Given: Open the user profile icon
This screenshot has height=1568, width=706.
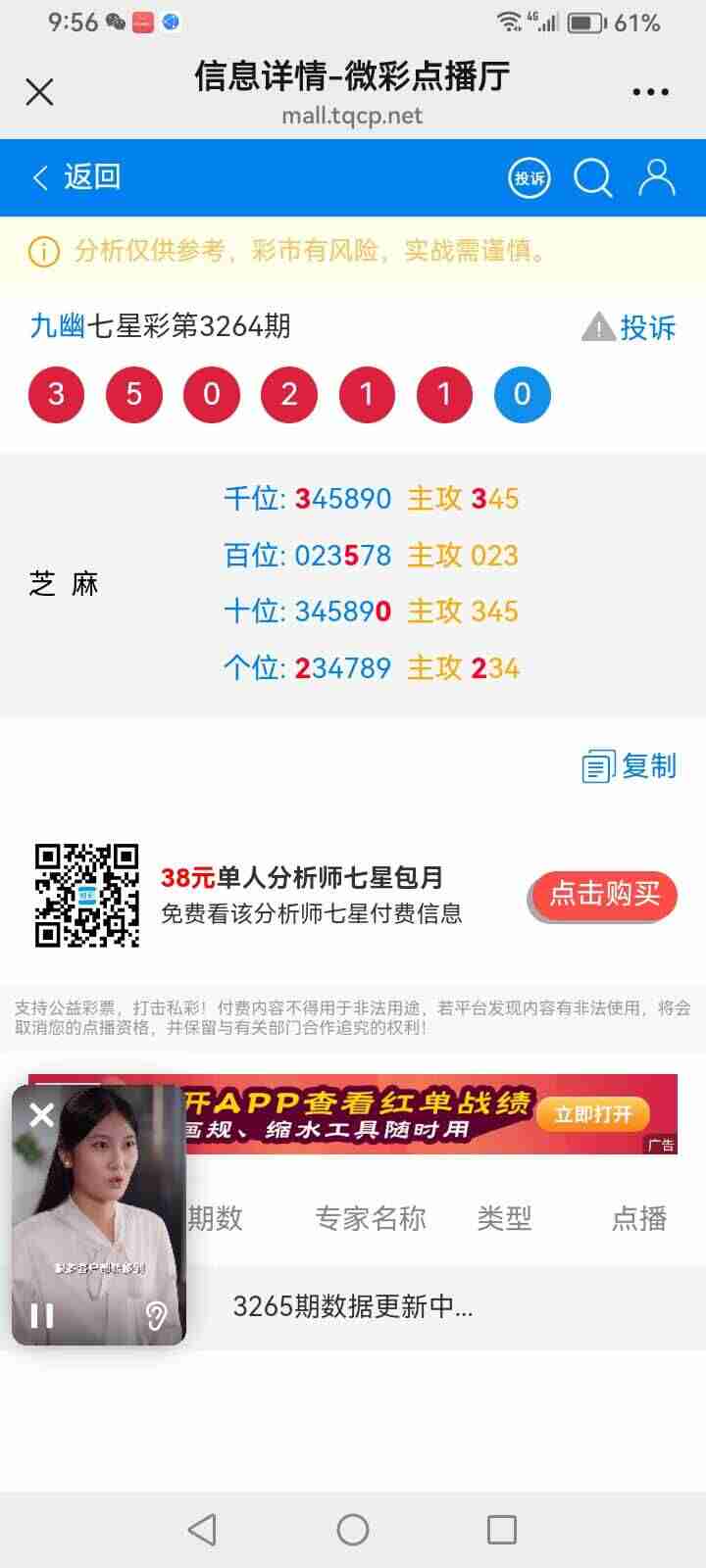Looking at the screenshot, I should tap(656, 177).
